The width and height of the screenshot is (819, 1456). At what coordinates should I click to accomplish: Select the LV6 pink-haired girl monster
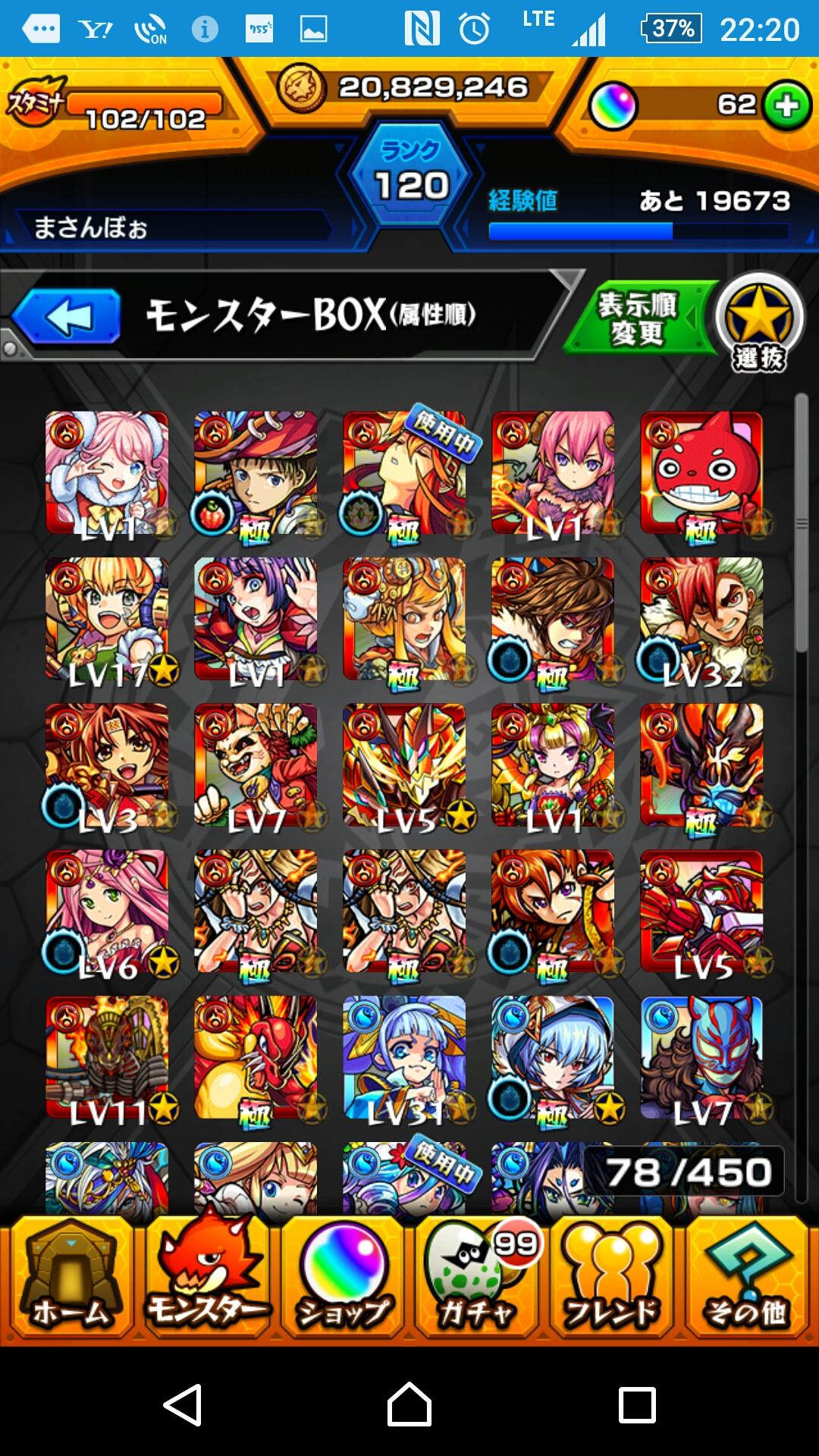click(x=107, y=912)
